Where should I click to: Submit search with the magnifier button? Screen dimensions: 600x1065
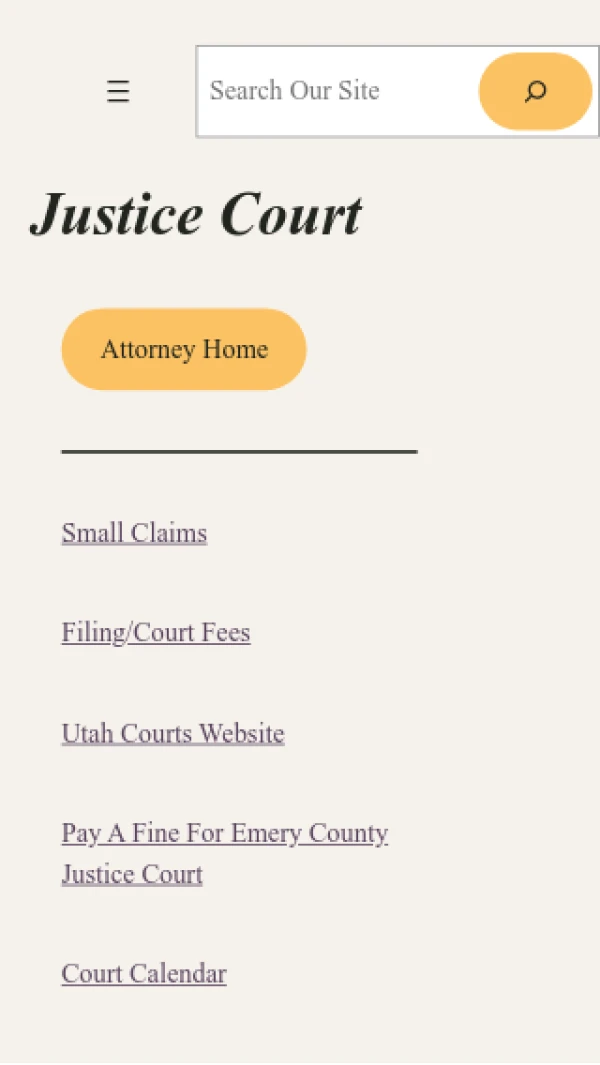click(535, 91)
